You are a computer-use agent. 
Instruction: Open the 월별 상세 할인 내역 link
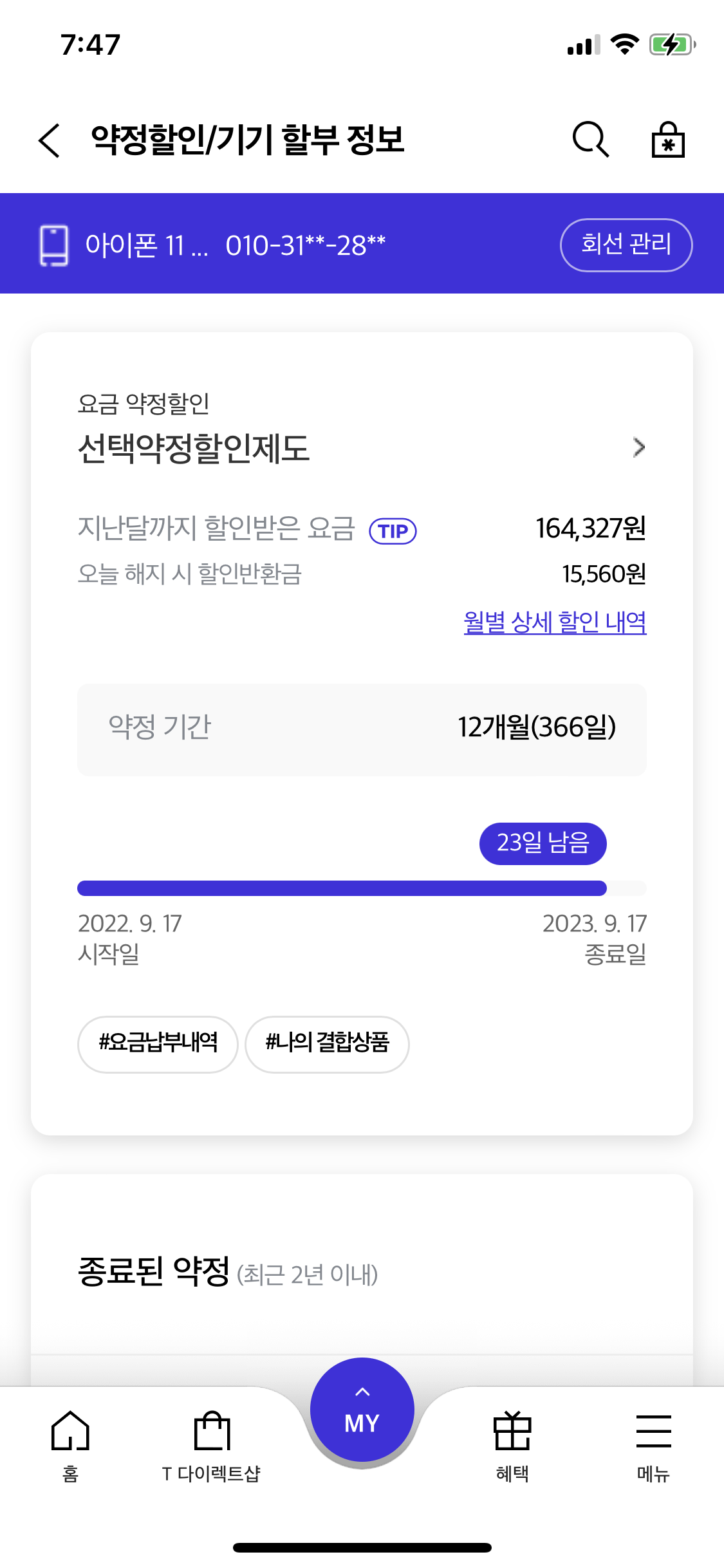pyautogui.click(x=555, y=622)
